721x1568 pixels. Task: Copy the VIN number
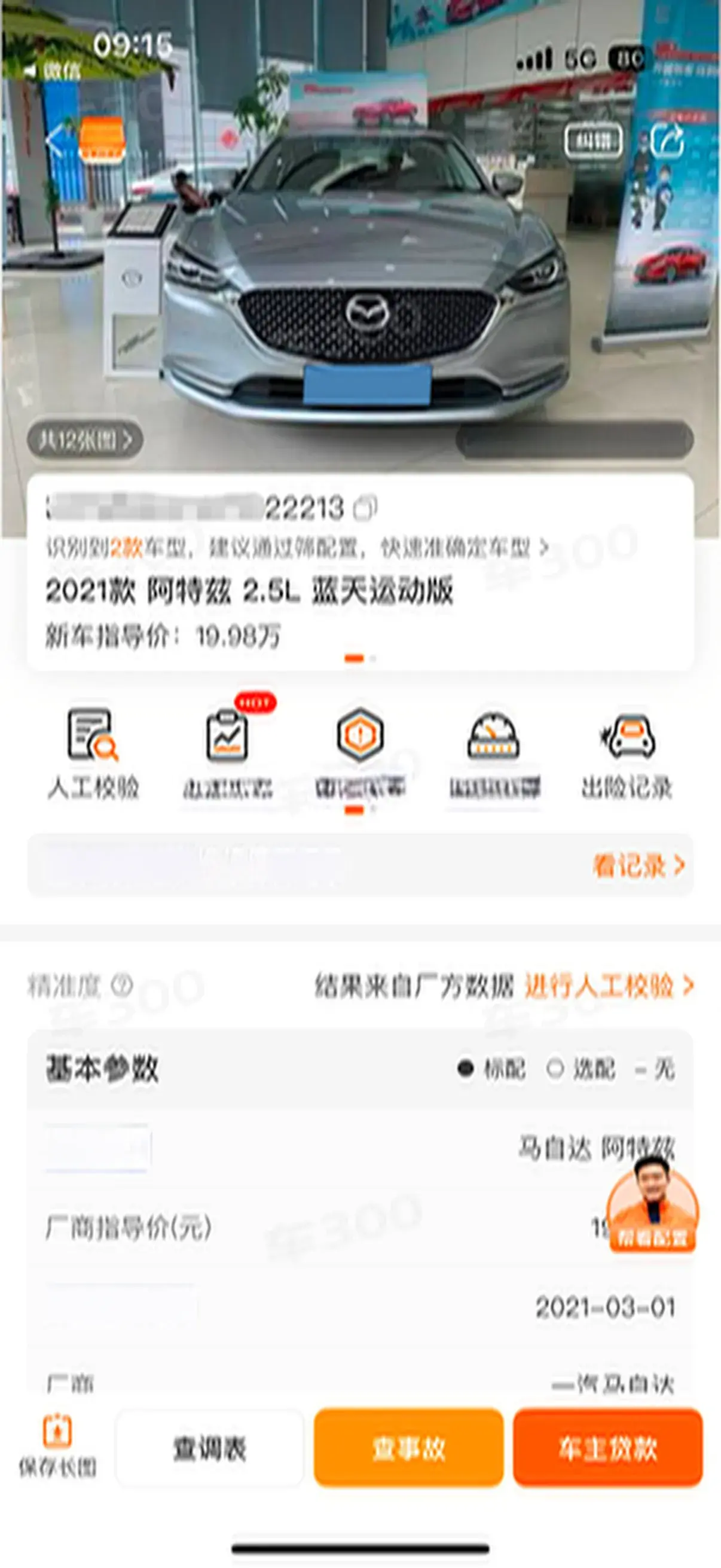366,508
